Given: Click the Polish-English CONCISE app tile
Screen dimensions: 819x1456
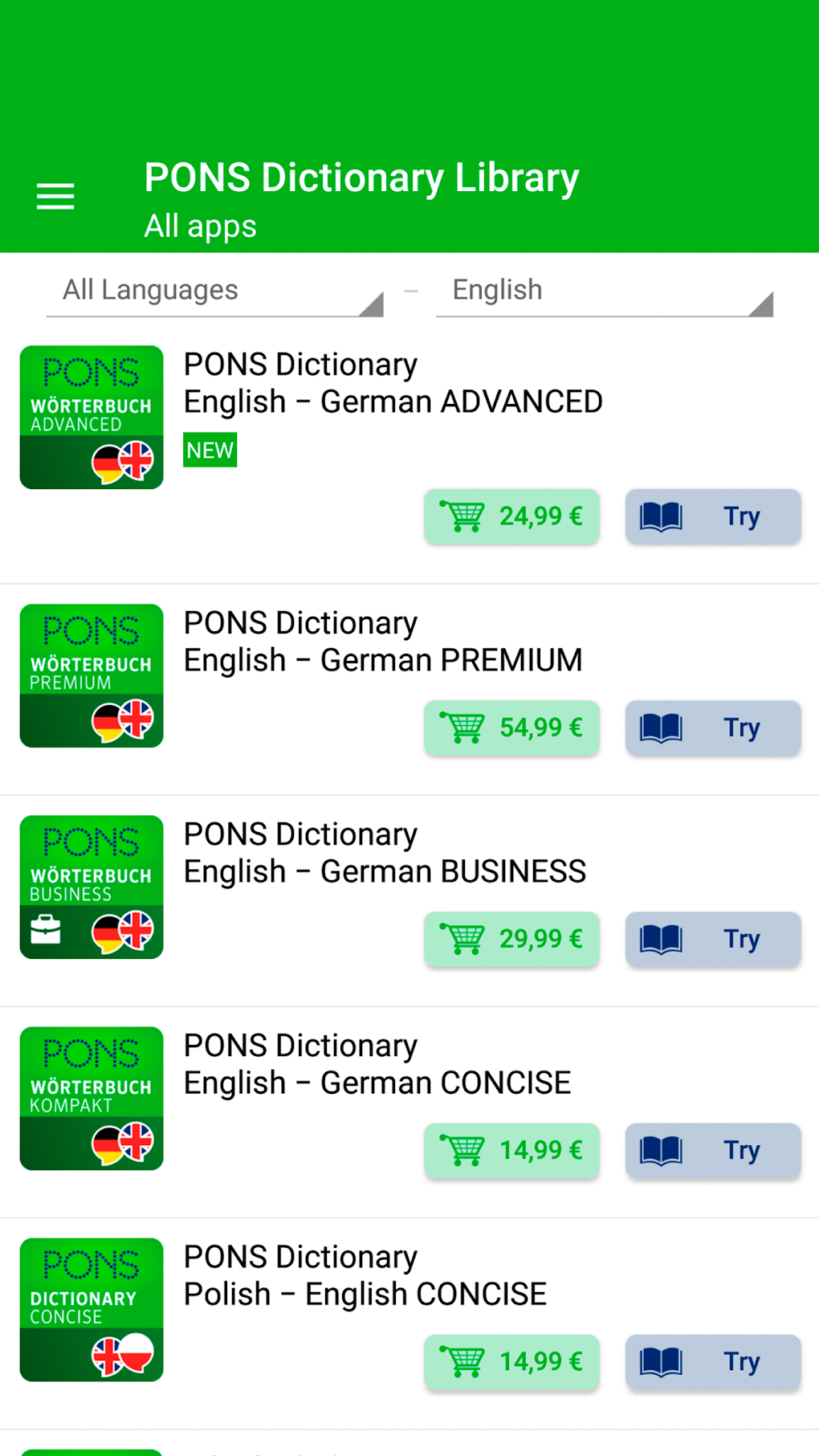Looking at the screenshot, I should point(91,1311).
